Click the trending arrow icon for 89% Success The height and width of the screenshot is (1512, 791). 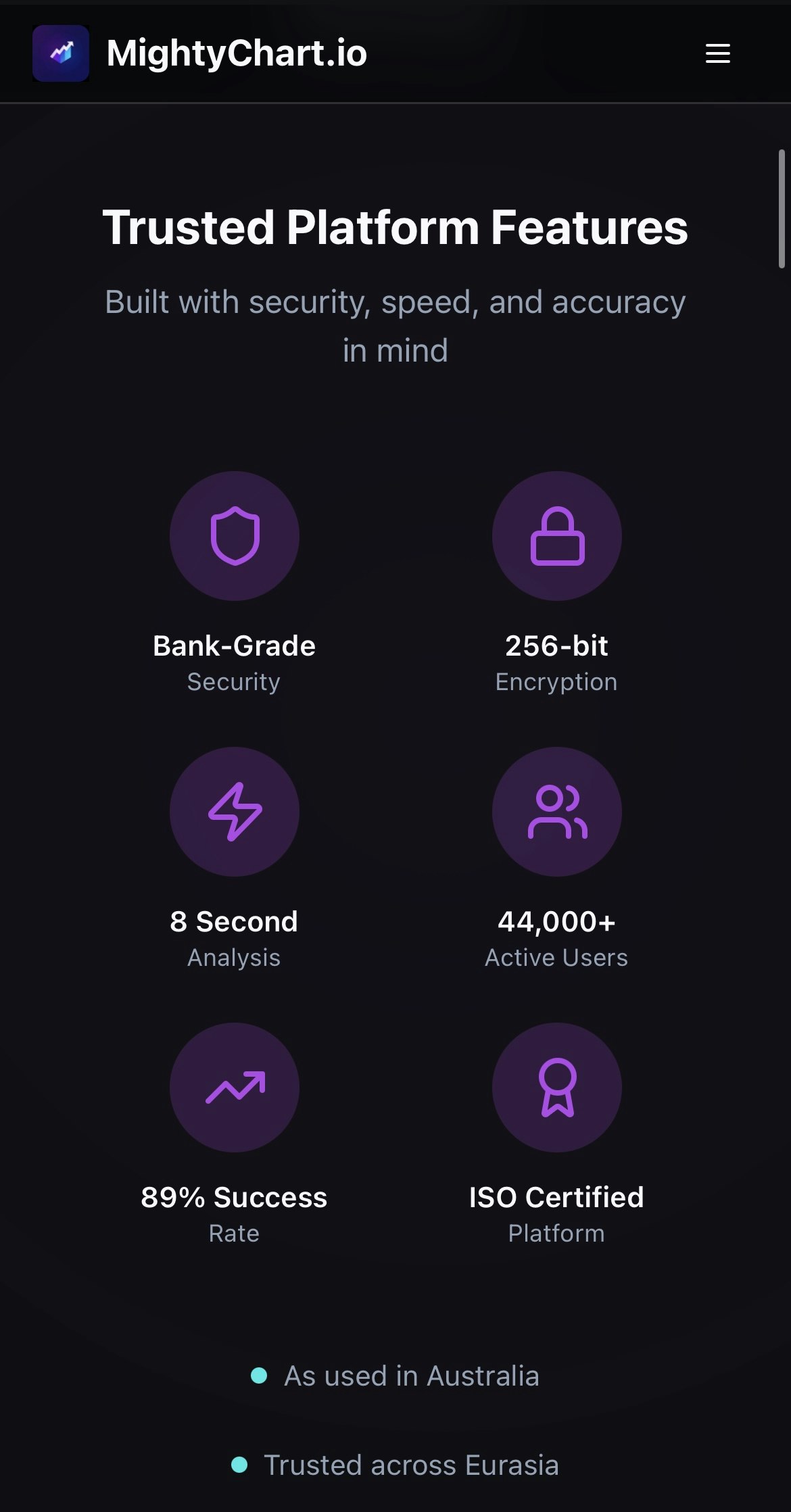235,1087
